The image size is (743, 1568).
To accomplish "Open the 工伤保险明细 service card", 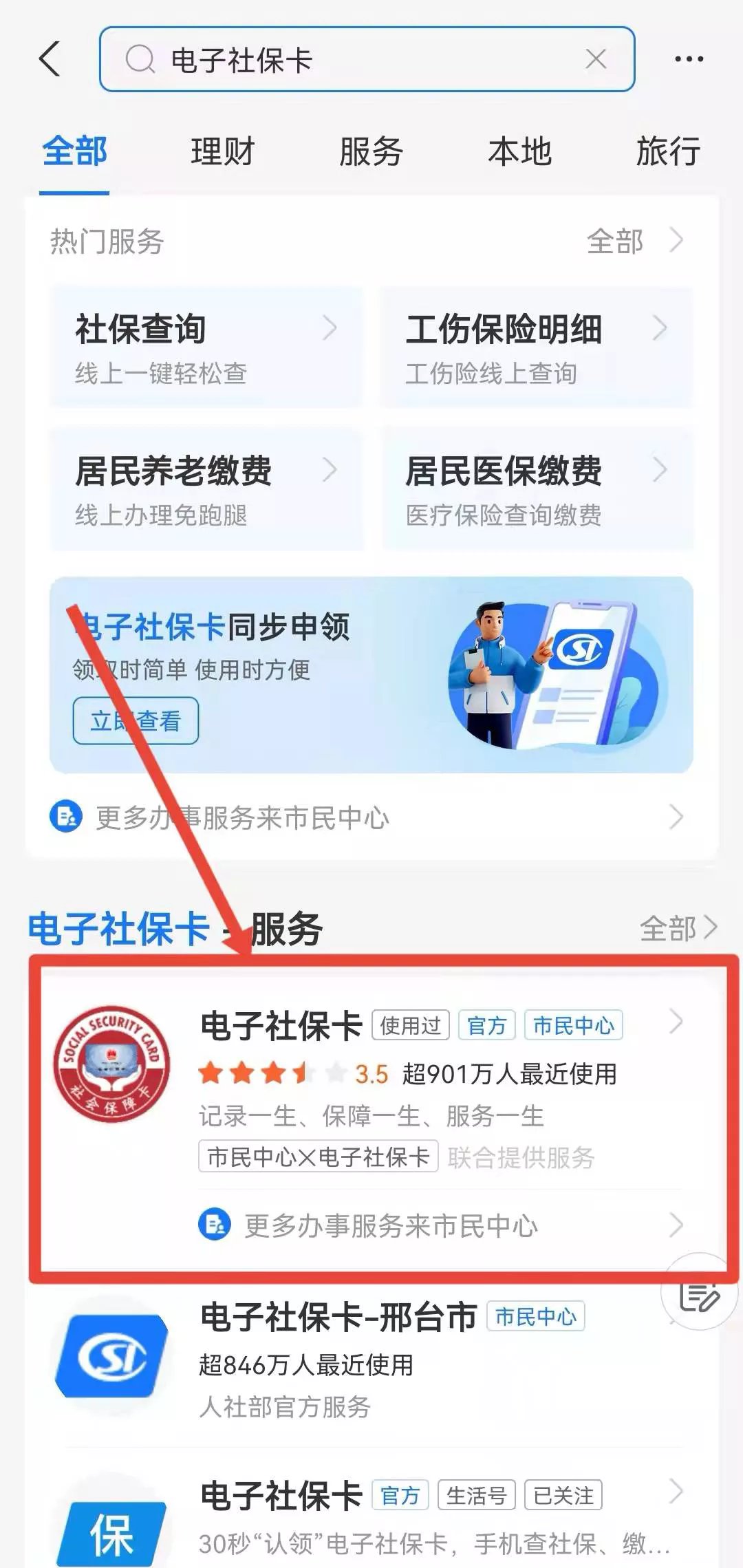I will [537, 348].
